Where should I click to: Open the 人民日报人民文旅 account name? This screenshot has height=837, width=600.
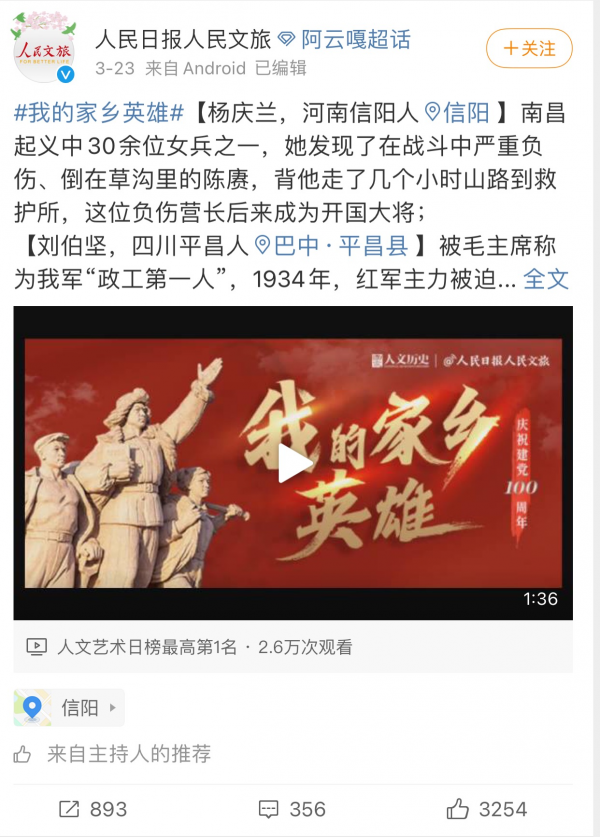click(183, 40)
